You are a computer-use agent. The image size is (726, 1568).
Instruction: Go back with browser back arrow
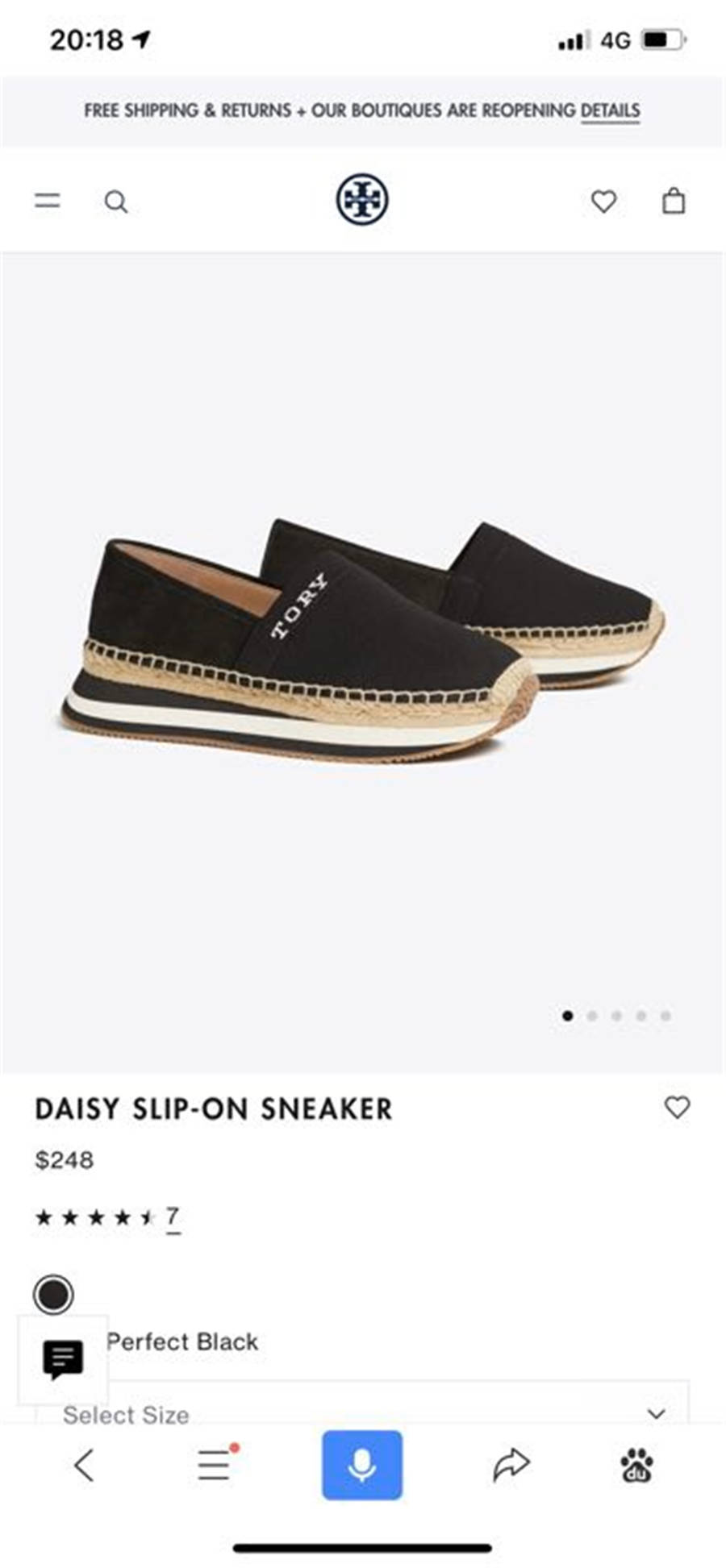tap(85, 1465)
